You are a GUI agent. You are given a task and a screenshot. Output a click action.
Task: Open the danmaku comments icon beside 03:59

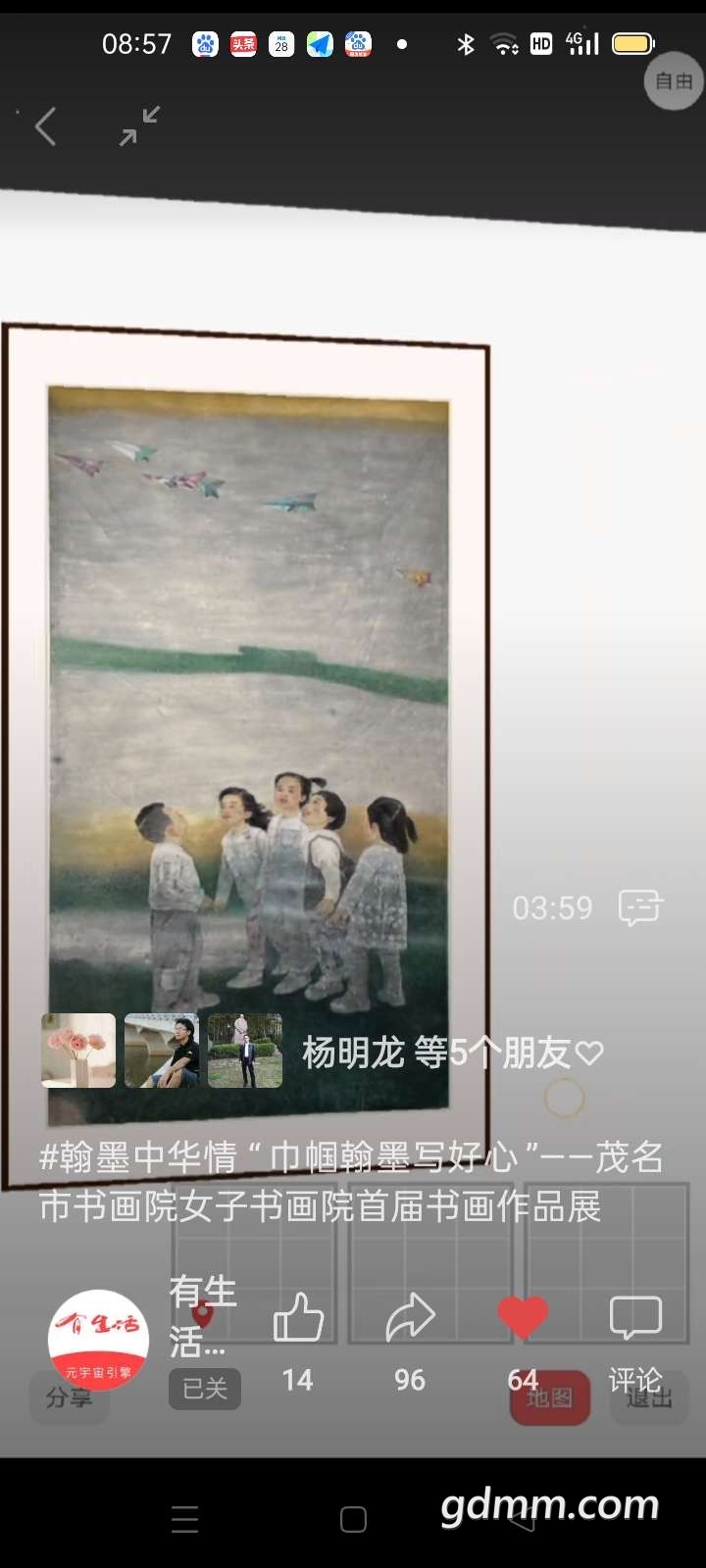pyautogui.click(x=640, y=907)
